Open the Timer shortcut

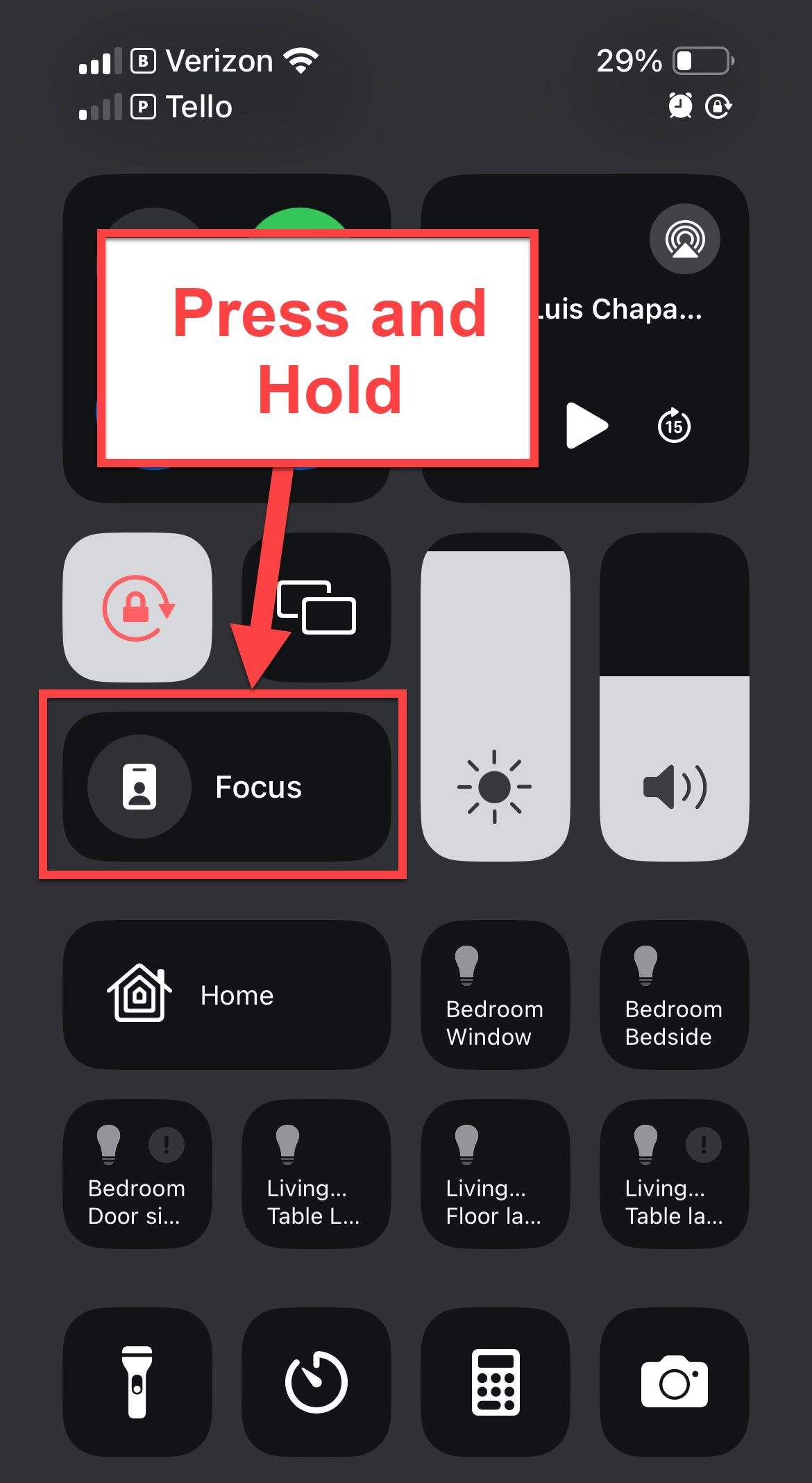(x=316, y=1382)
